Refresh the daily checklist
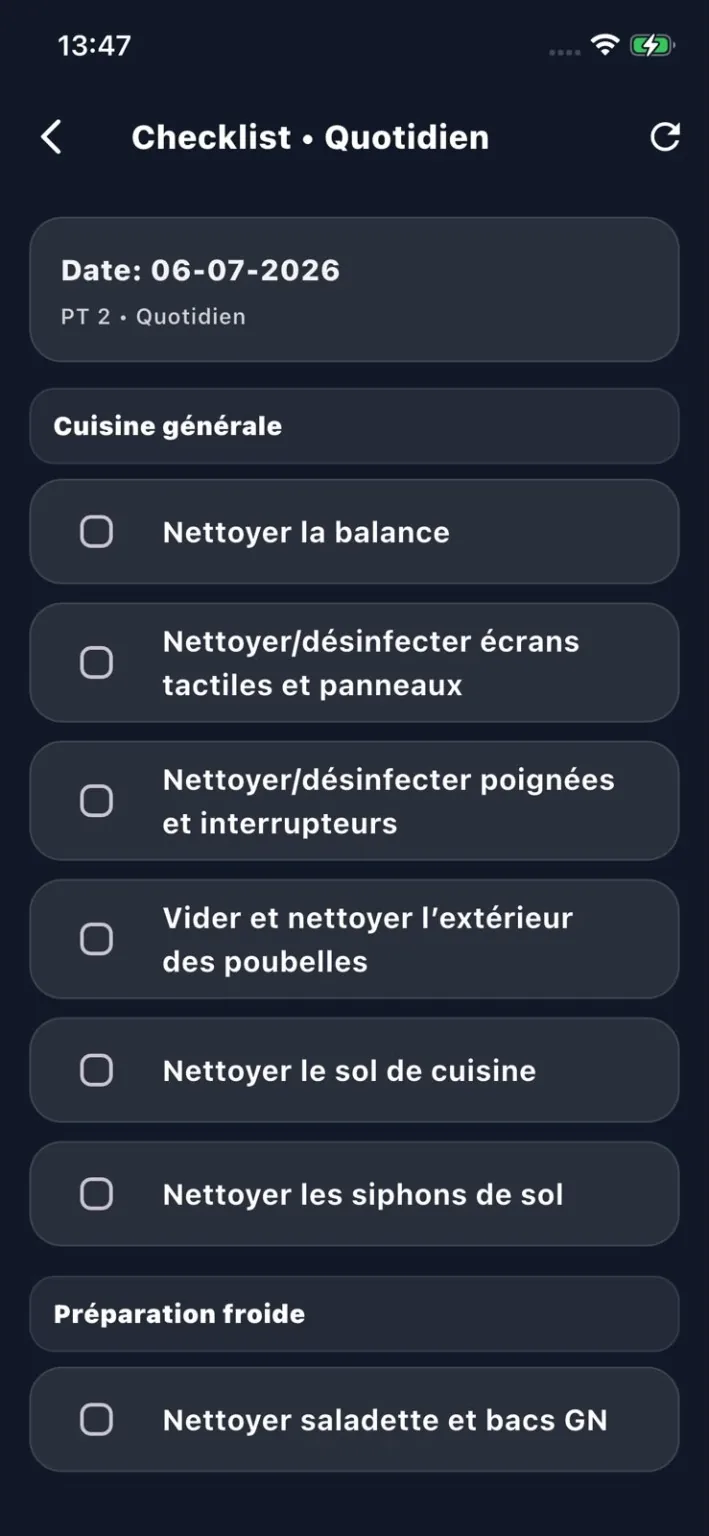This screenshot has width=709, height=1536. pos(665,137)
